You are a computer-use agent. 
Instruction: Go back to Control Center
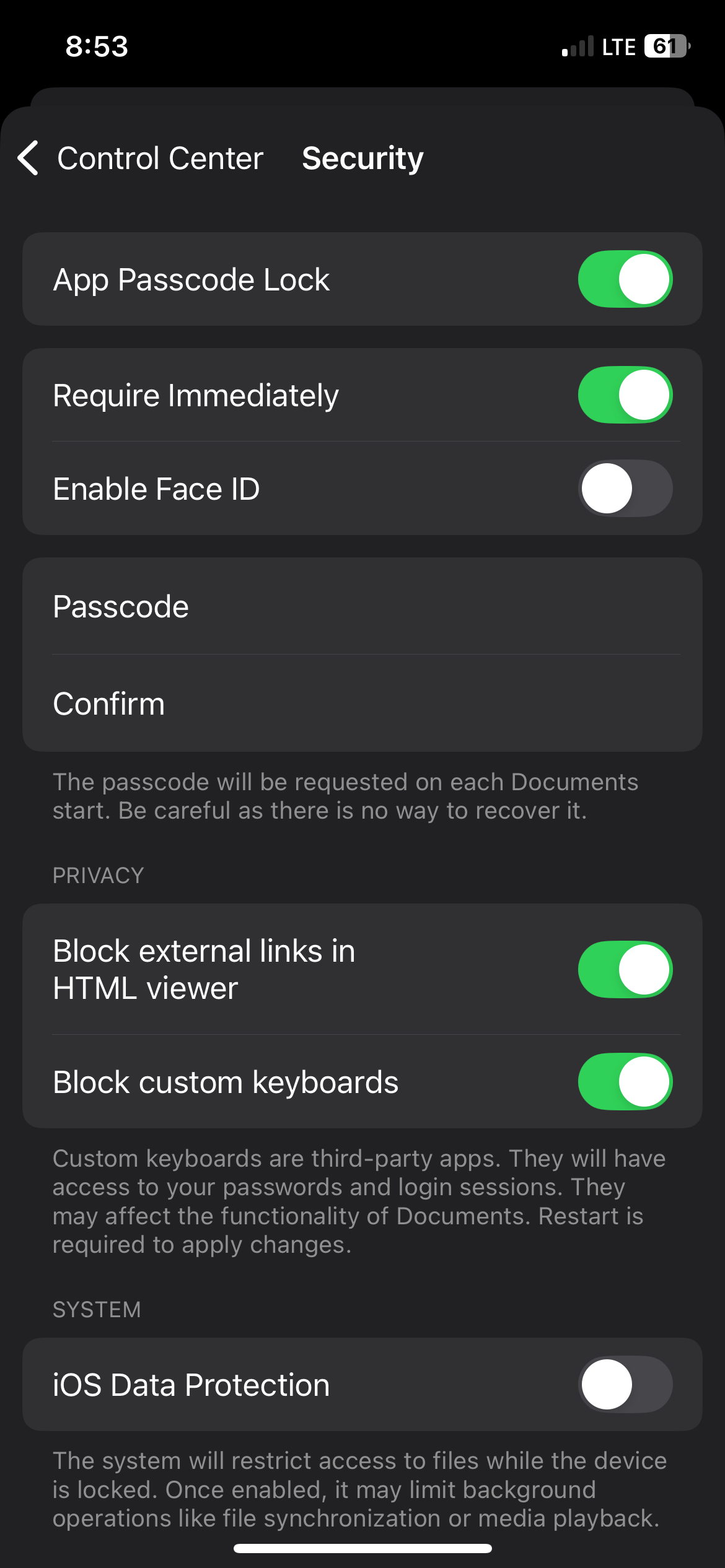139,159
